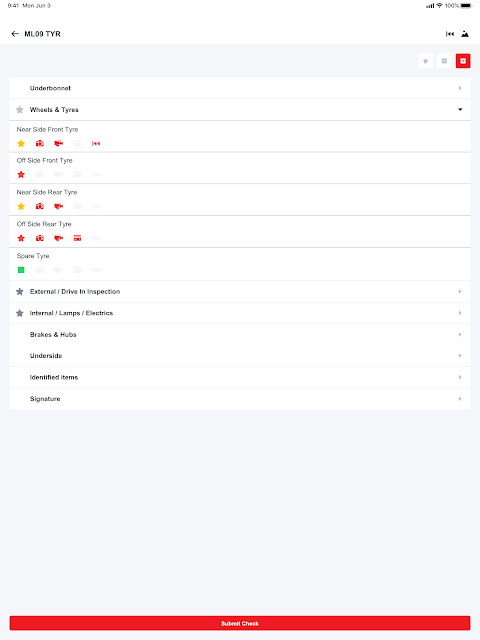480x640 pixels.
Task: Open Internal / Lamps / Electrics section
Action: 240,313
